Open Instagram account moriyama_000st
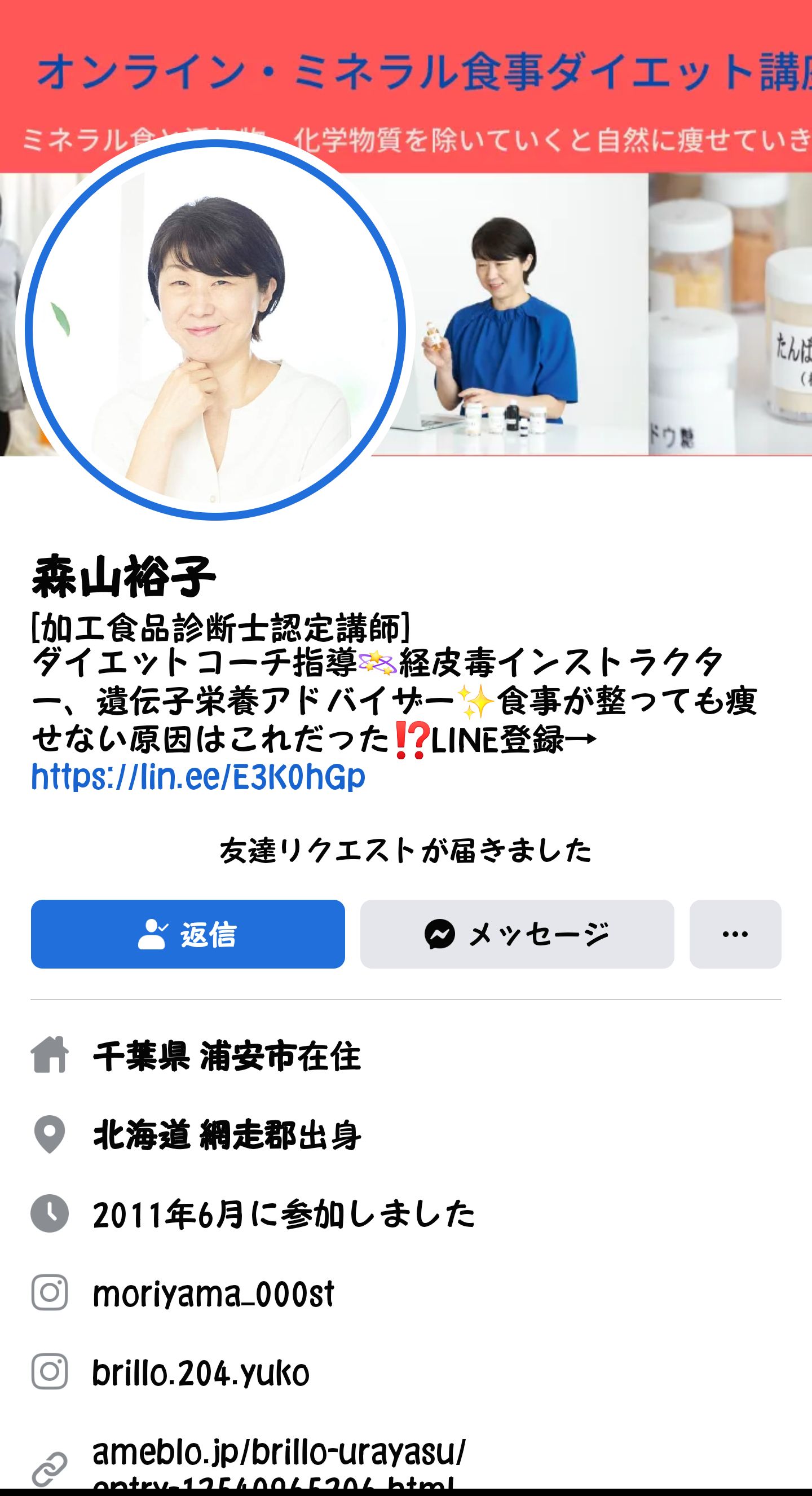This screenshot has height=1496, width=812. [213, 1293]
